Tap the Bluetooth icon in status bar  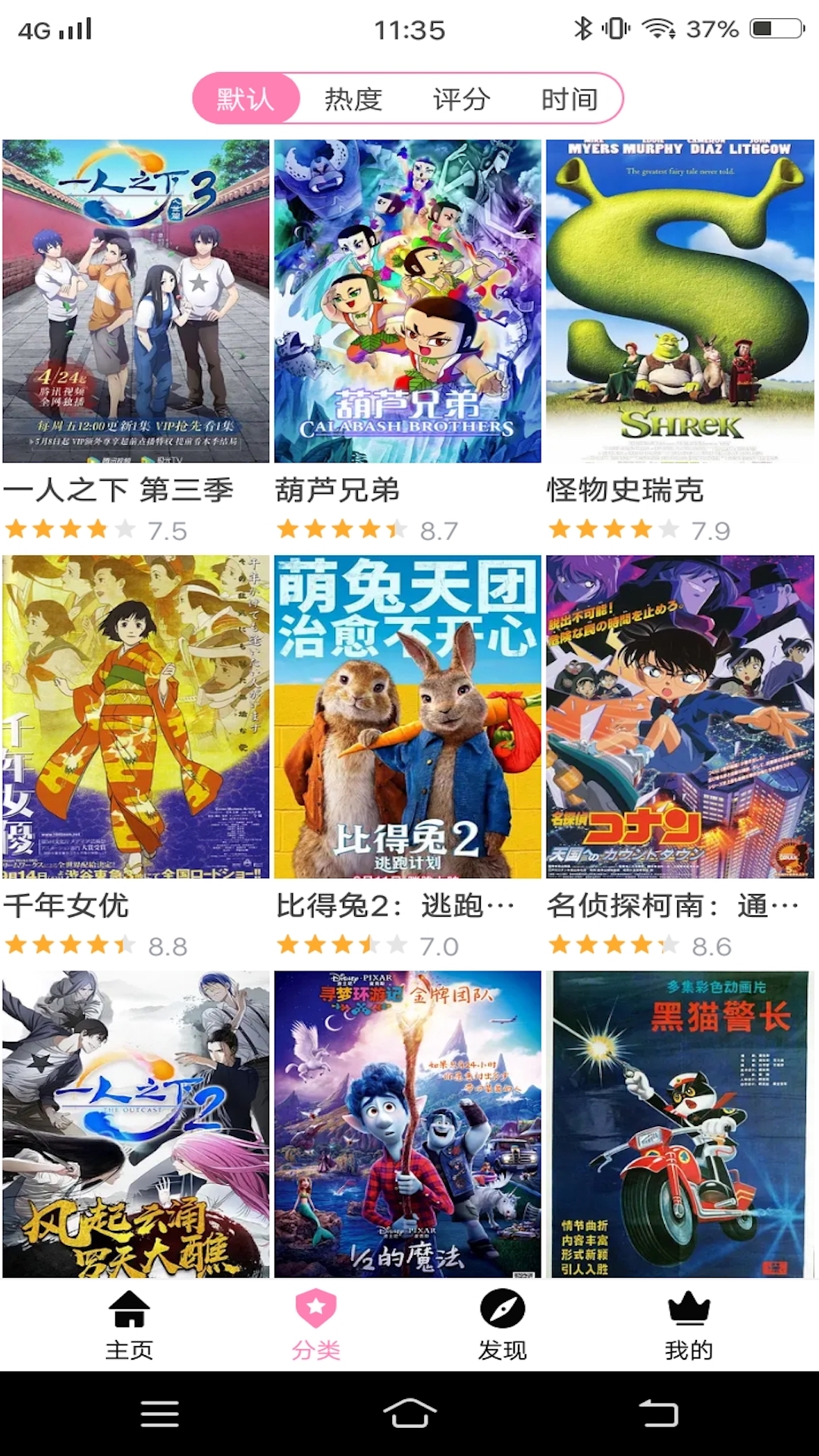(x=584, y=27)
